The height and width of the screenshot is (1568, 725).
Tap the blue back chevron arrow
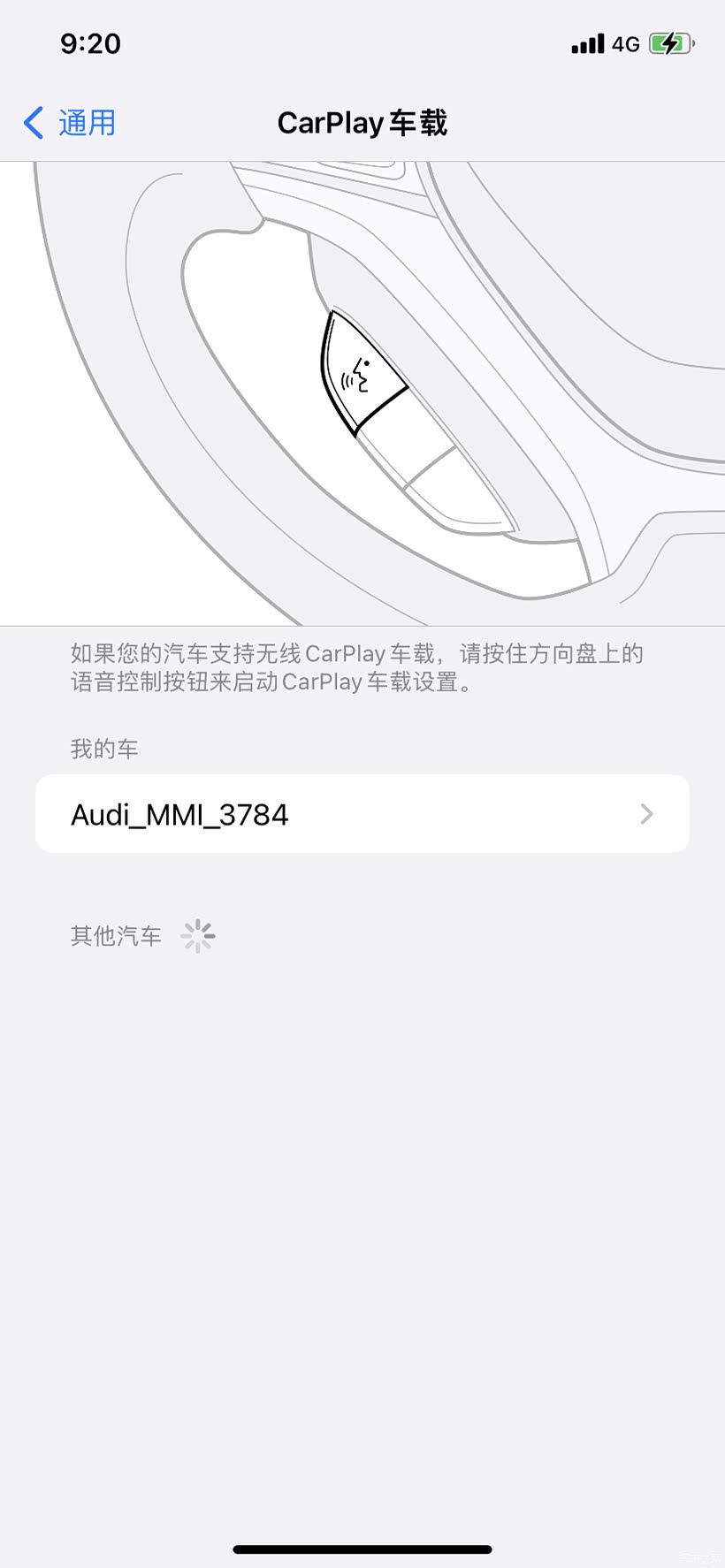click(33, 123)
